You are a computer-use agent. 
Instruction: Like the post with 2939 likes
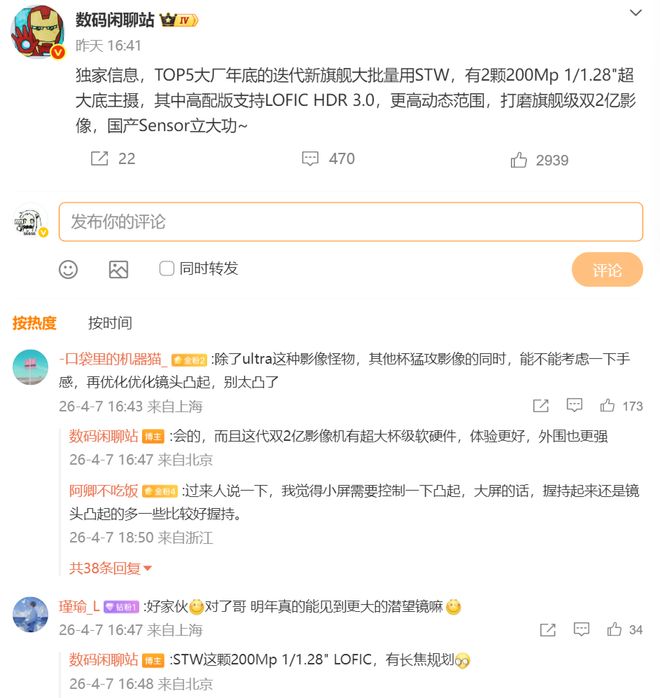pos(519,159)
